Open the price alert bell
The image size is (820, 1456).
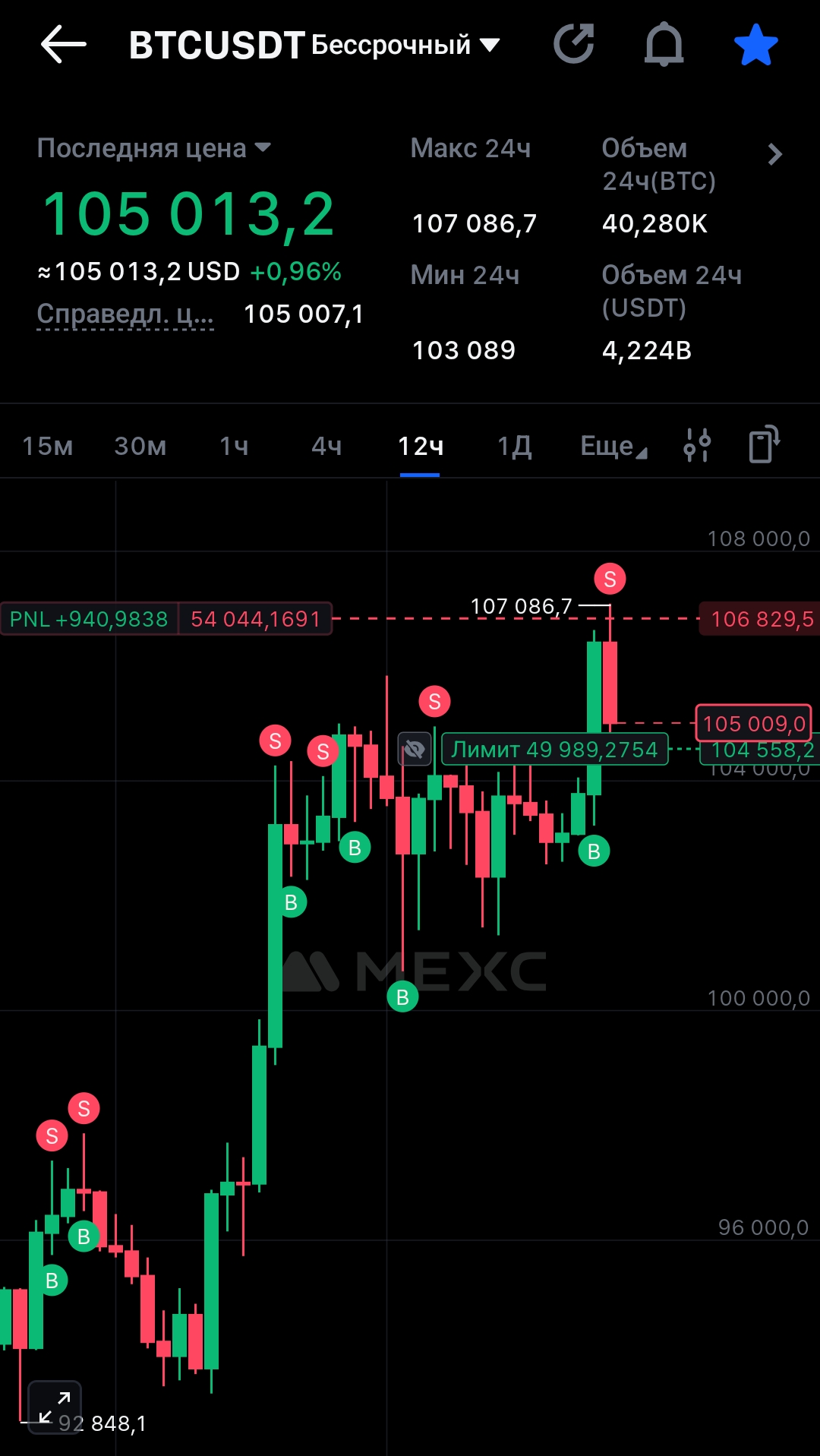pos(664,44)
